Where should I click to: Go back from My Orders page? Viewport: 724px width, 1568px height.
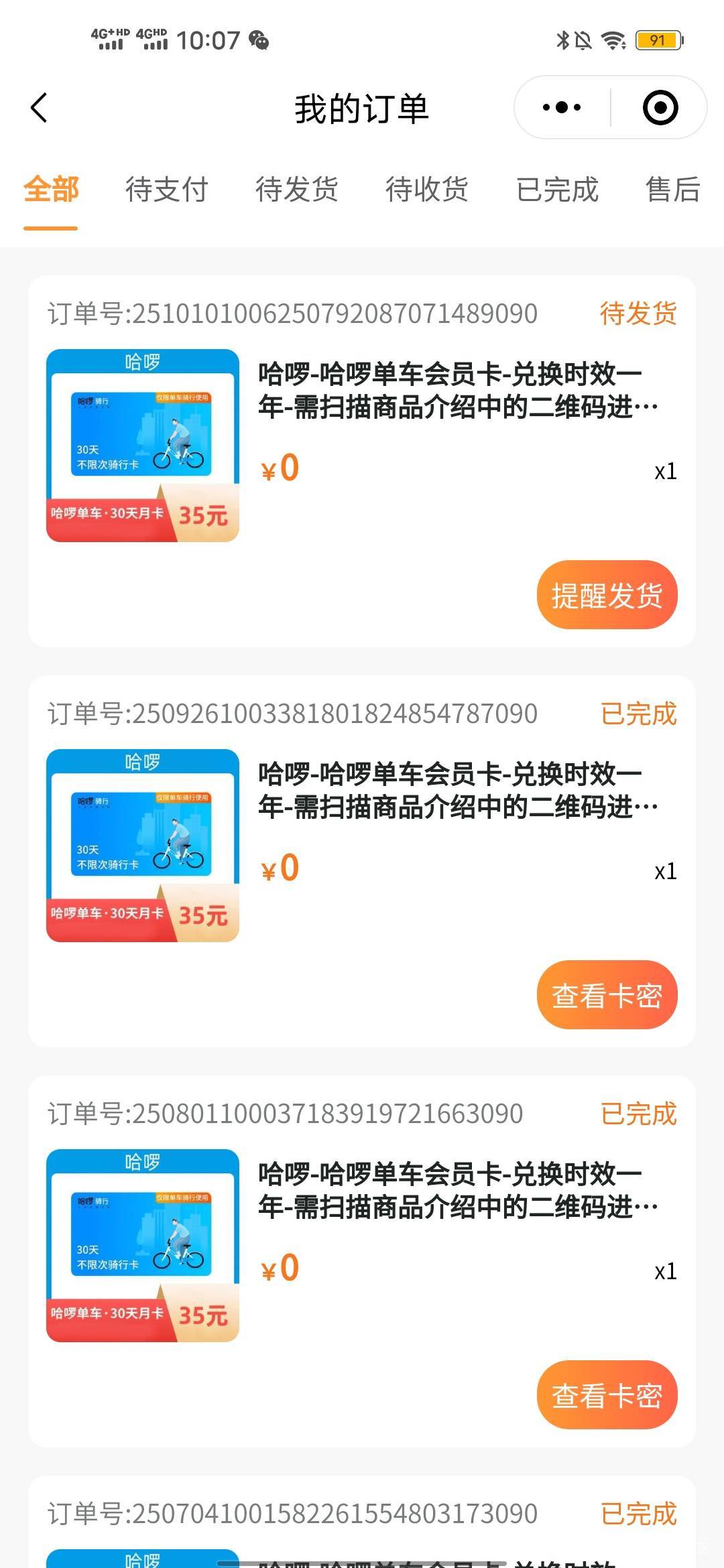(x=39, y=108)
